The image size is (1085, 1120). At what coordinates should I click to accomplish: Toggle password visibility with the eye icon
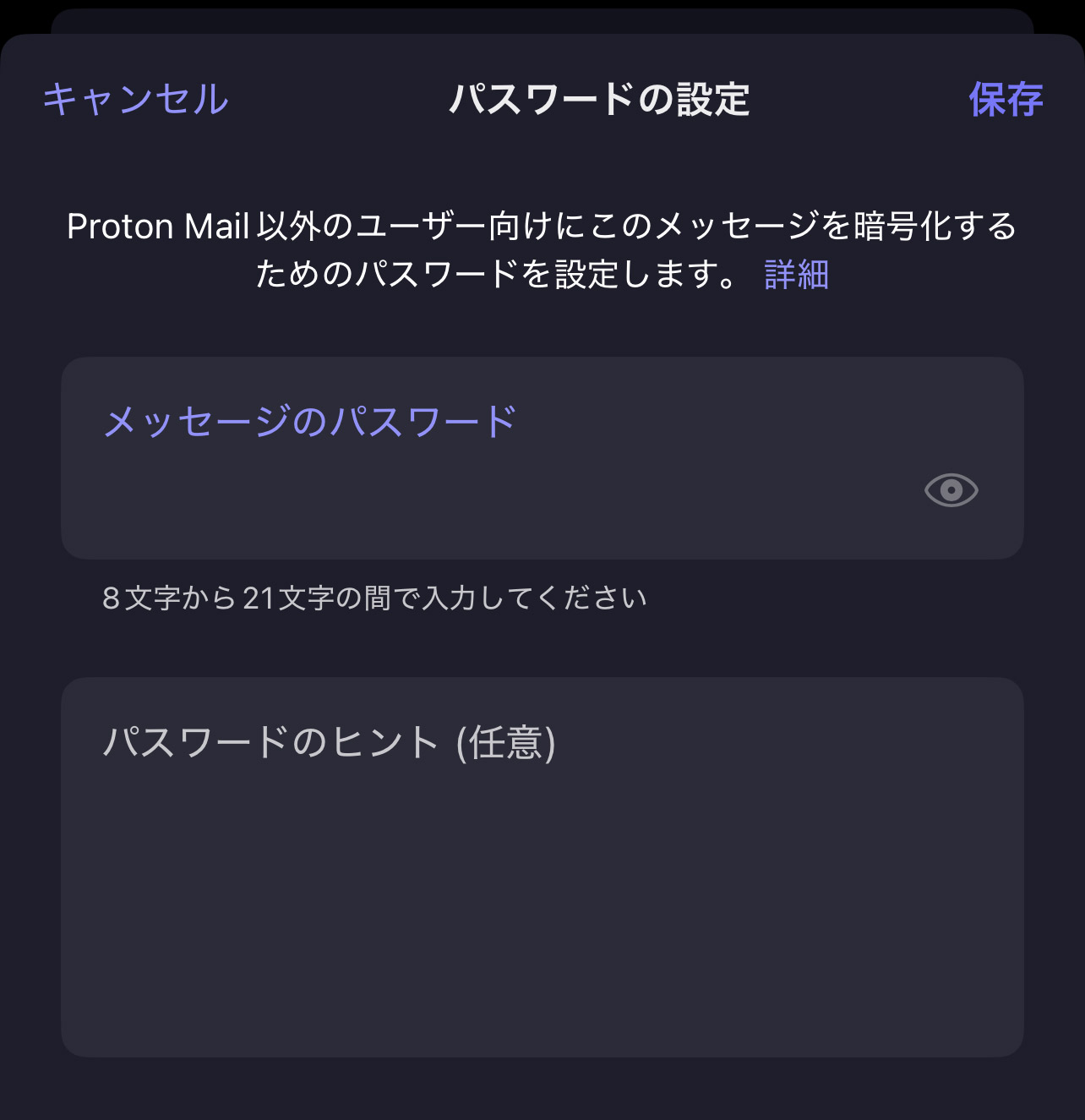[x=951, y=490]
